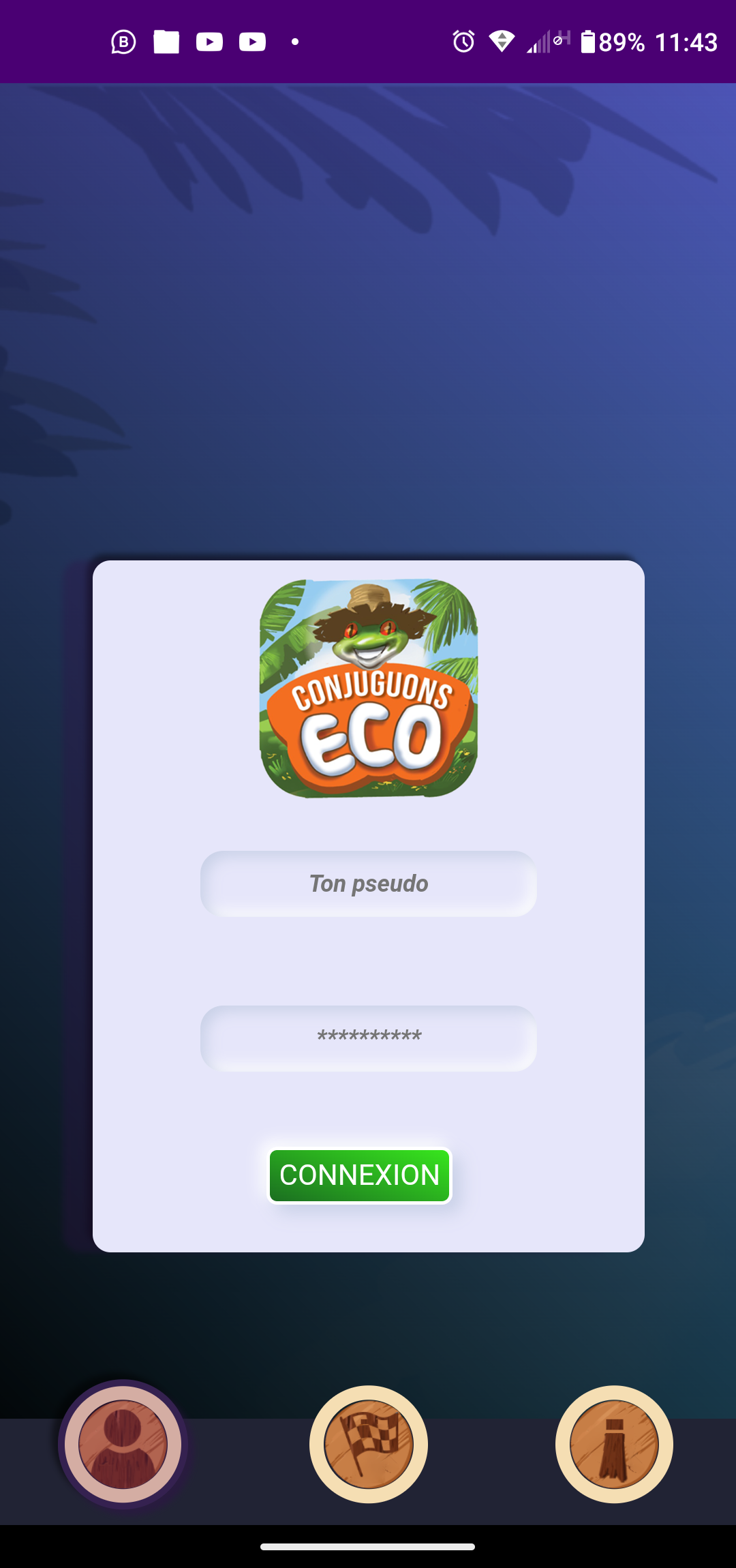Select the password field with asterisks
The width and height of the screenshot is (736, 1568).
[x=368, y=1038]
